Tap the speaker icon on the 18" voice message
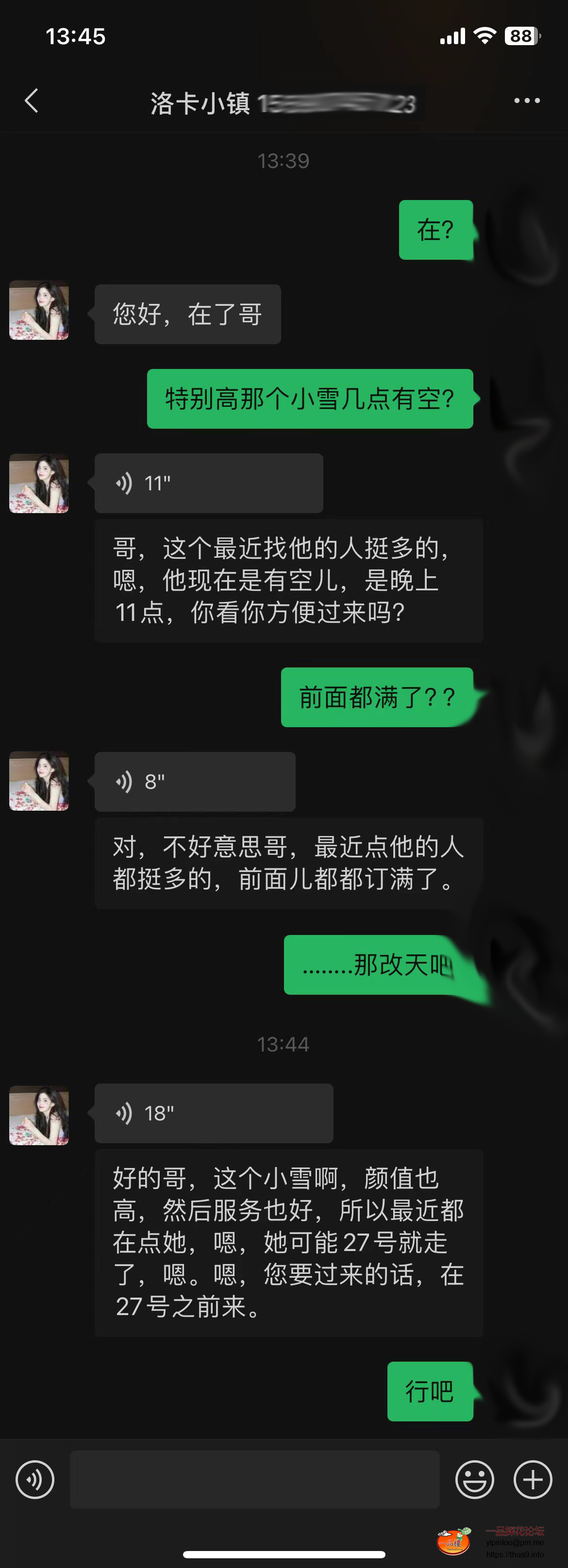Viewport: 568px width, 1568px height. pyautogui.click(x=124, y=1112)
